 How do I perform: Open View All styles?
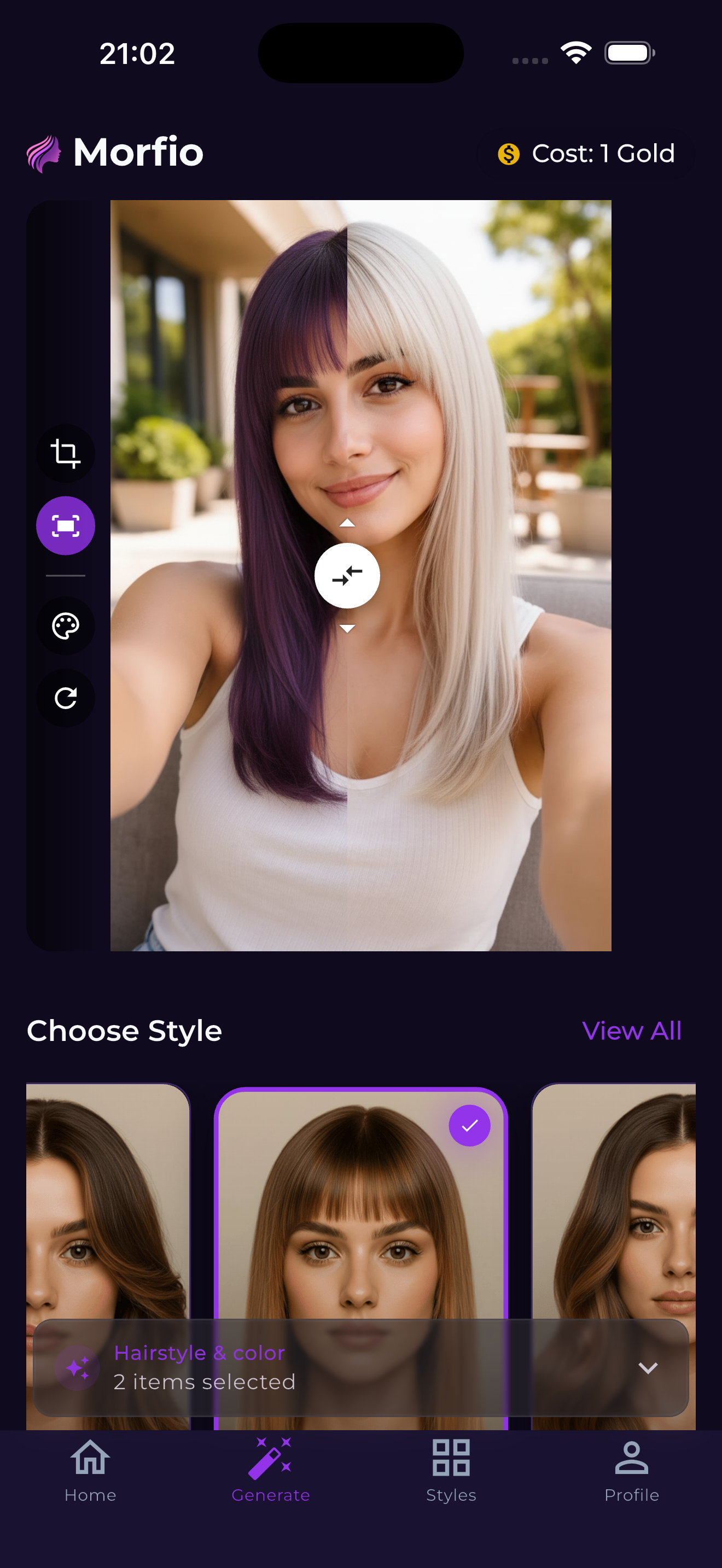coord(631,1031)
